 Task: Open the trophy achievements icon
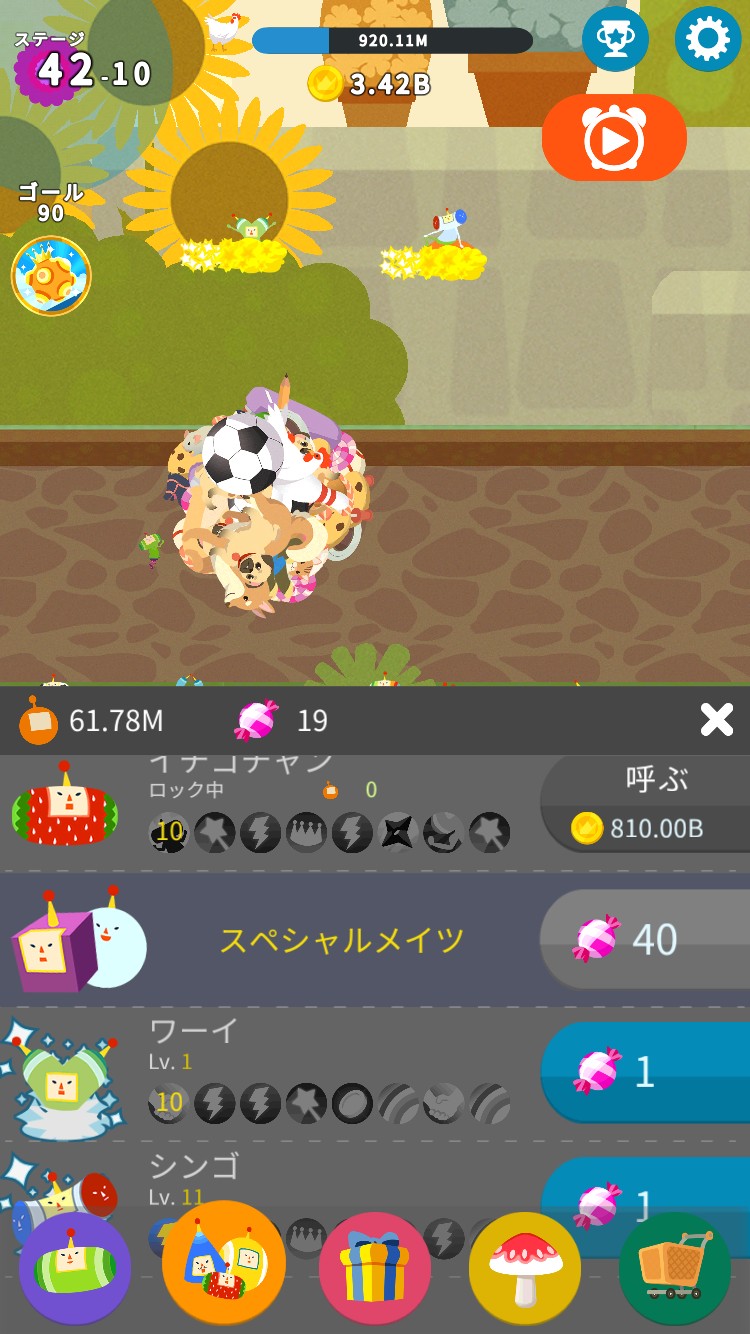[615, 39]
